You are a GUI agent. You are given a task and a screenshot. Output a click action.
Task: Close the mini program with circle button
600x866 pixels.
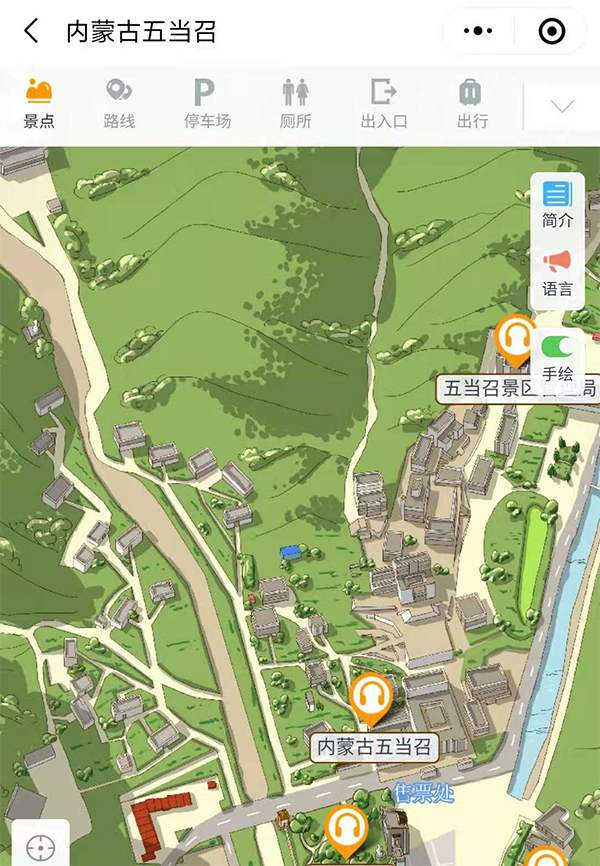pos(551,32)
